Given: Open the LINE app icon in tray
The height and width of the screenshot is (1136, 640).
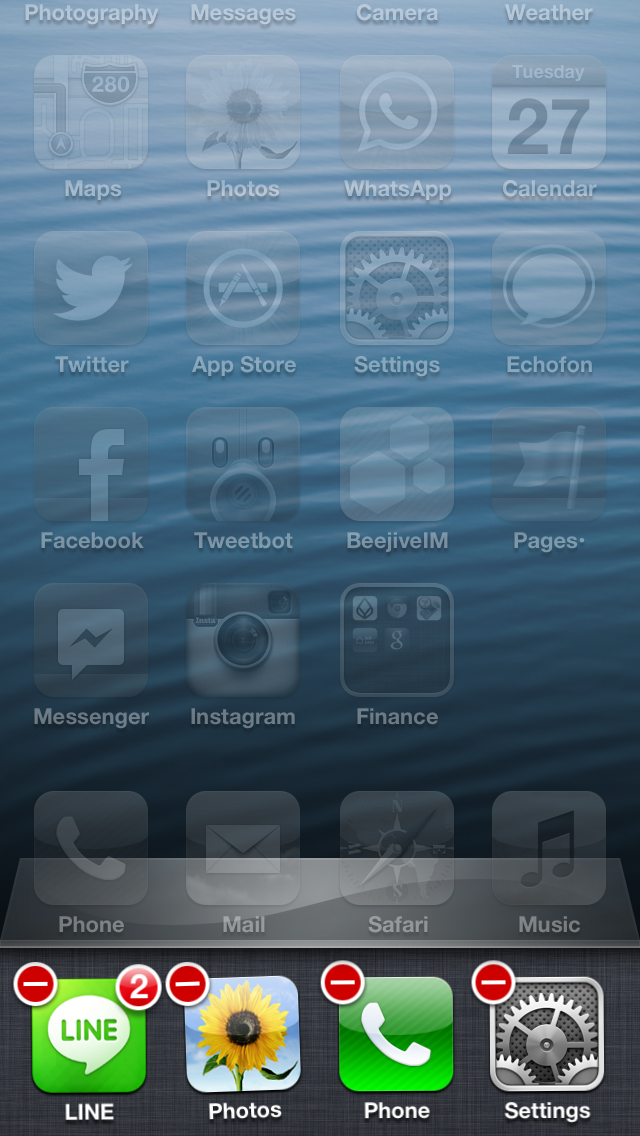Looking at the screenshot, I should [x=90, y=1035].
